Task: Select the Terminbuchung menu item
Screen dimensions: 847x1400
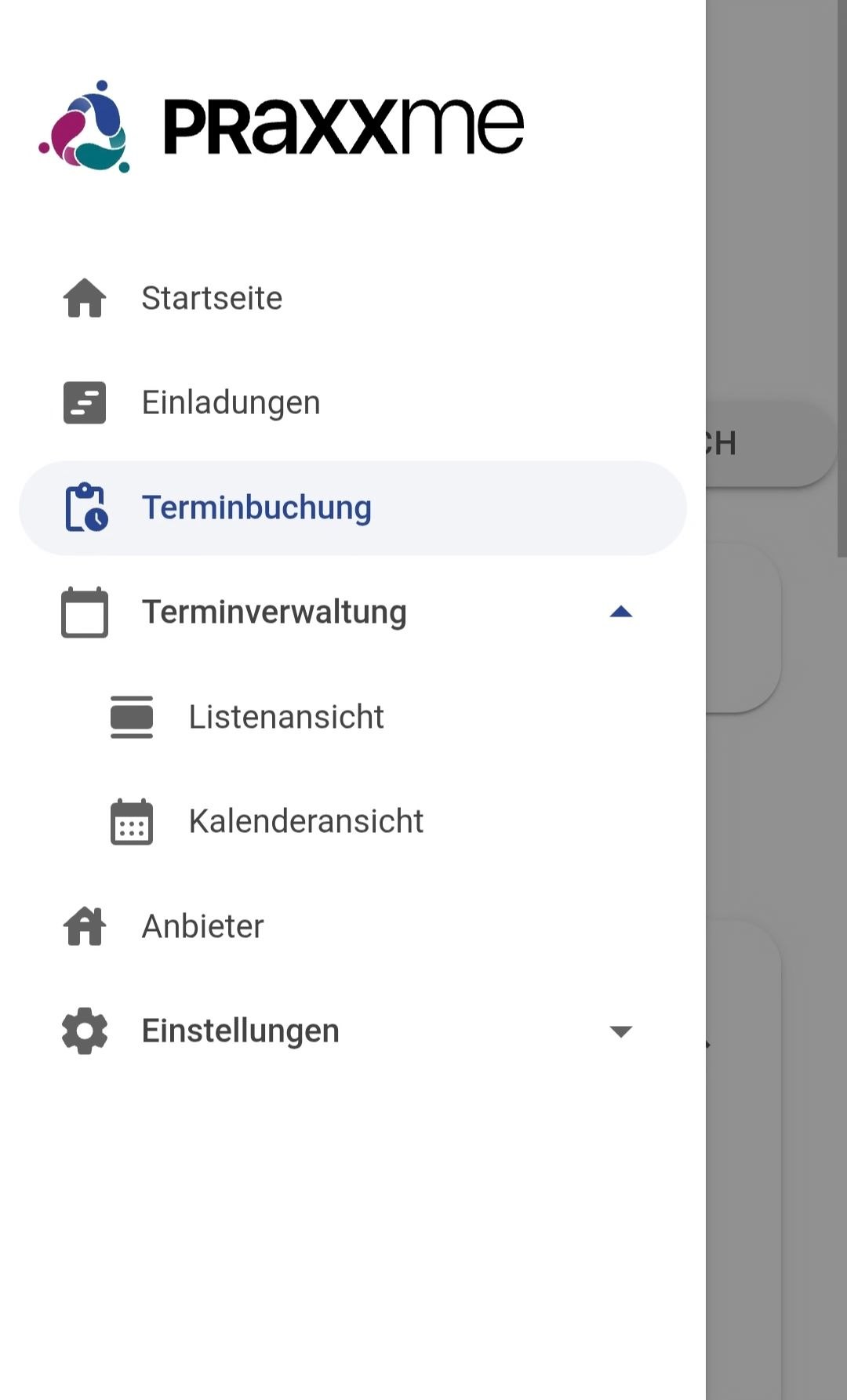Action: coord(256,507)
